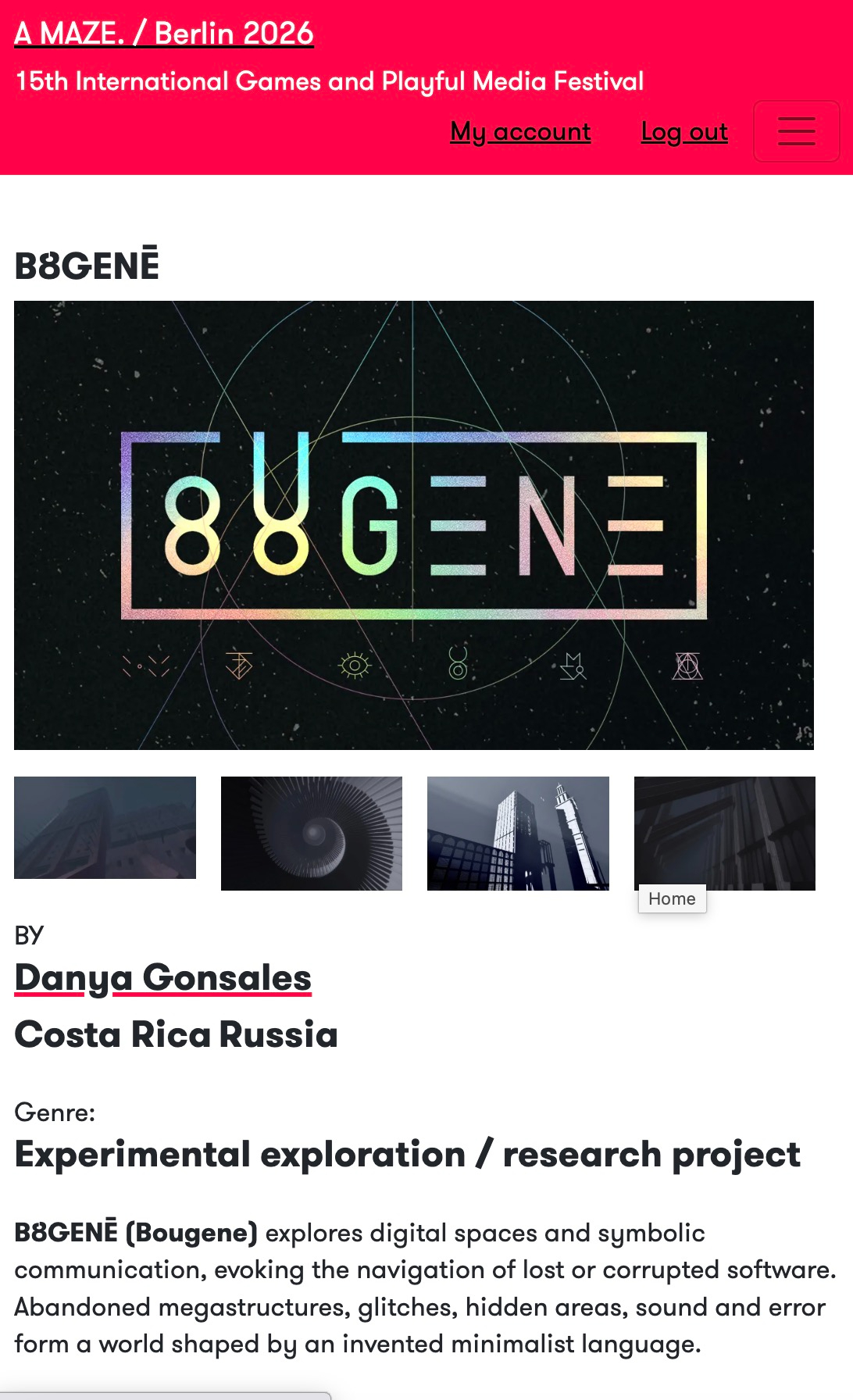Open the dark corridor thumbnail
The width and height of the screenshot is (853, 1400).
click(724, 828)
